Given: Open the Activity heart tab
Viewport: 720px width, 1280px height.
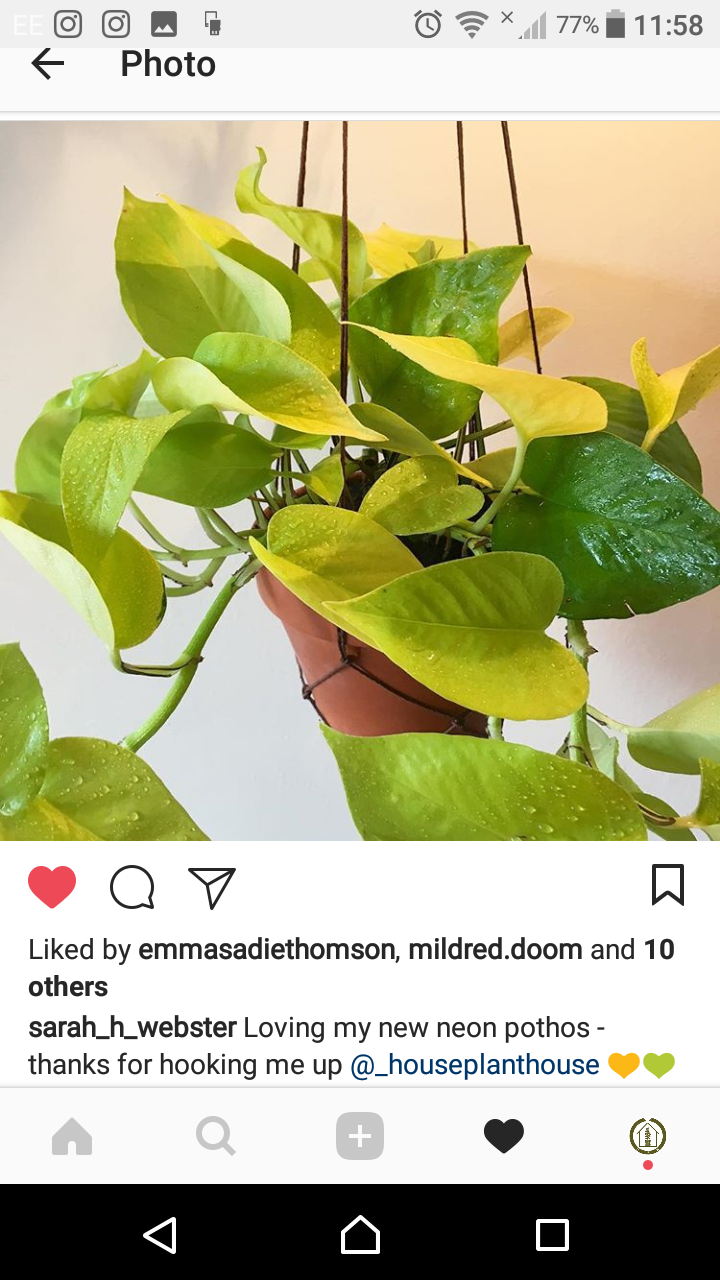Looking at the screenshot, I should (x=504, y=1136).
